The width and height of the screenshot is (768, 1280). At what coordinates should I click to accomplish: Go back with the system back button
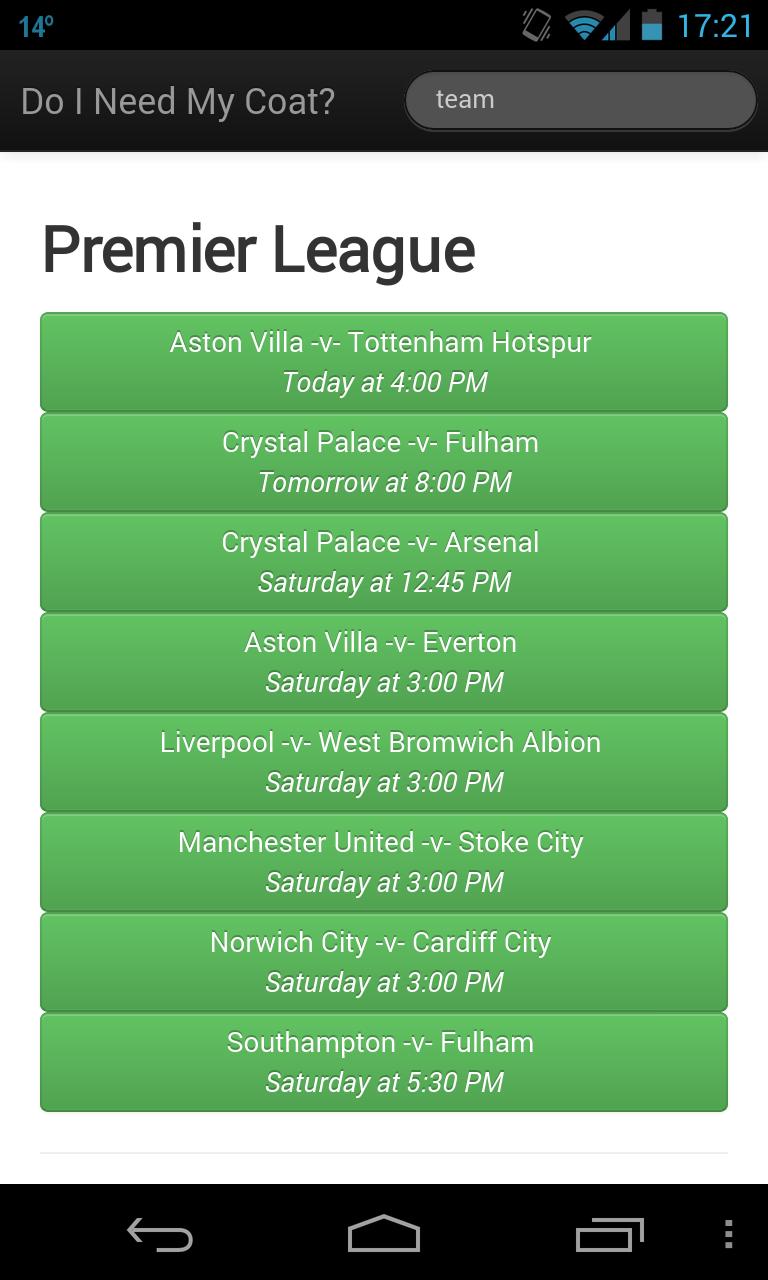(160, 1235)
